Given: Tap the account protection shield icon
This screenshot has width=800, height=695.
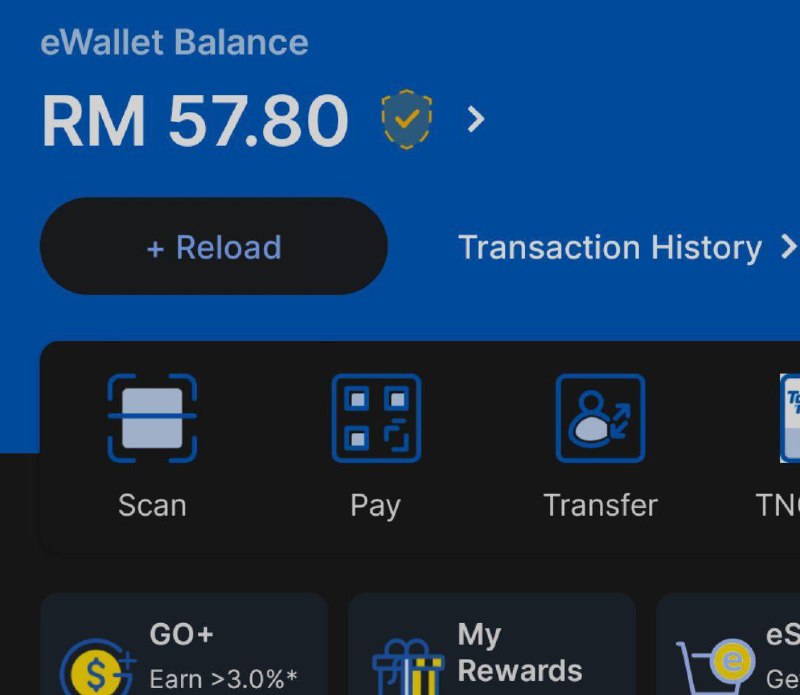Looking at the screenshot, I should click(407, 120).
